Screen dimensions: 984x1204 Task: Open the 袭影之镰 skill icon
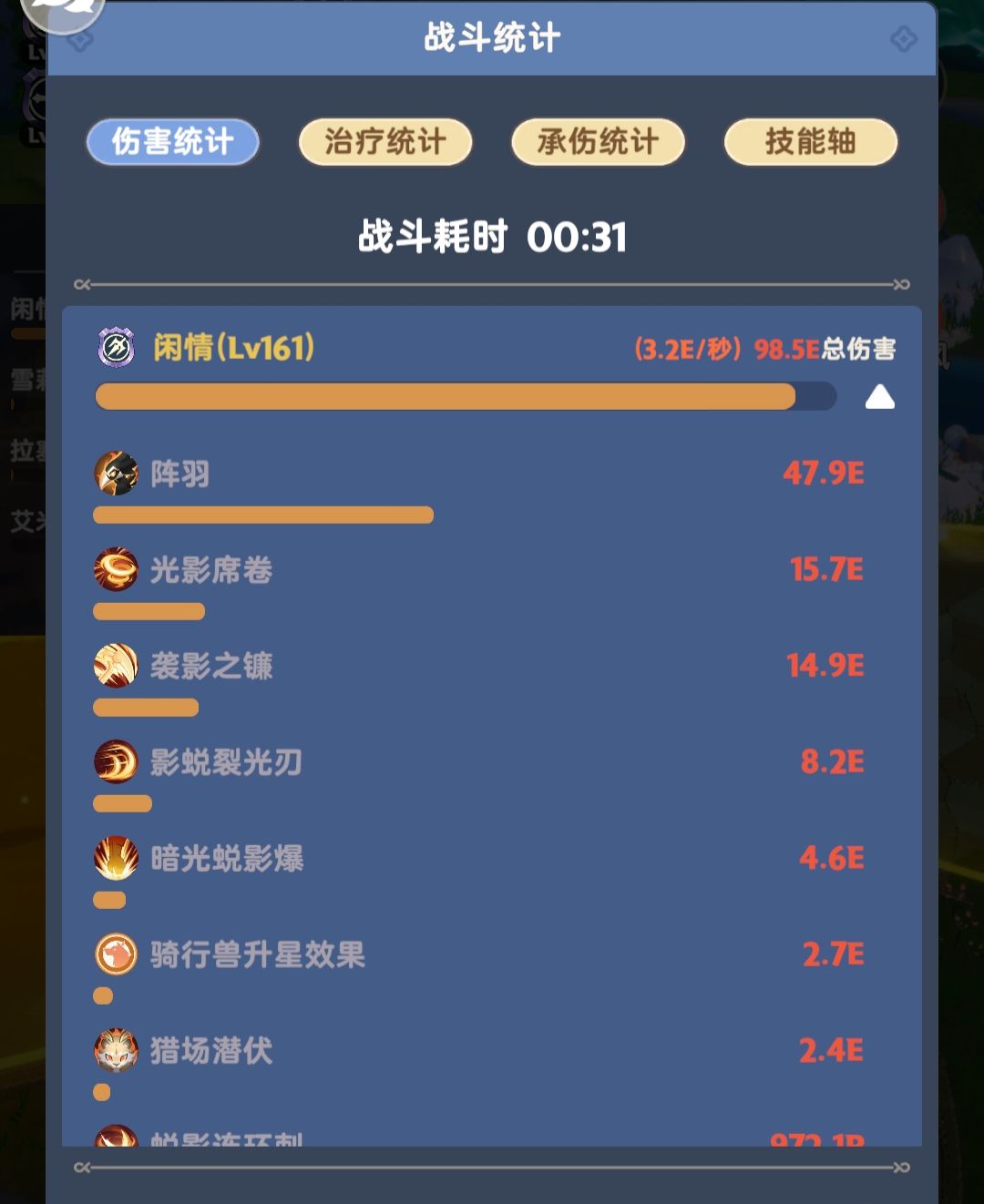[x=116, y=666]
